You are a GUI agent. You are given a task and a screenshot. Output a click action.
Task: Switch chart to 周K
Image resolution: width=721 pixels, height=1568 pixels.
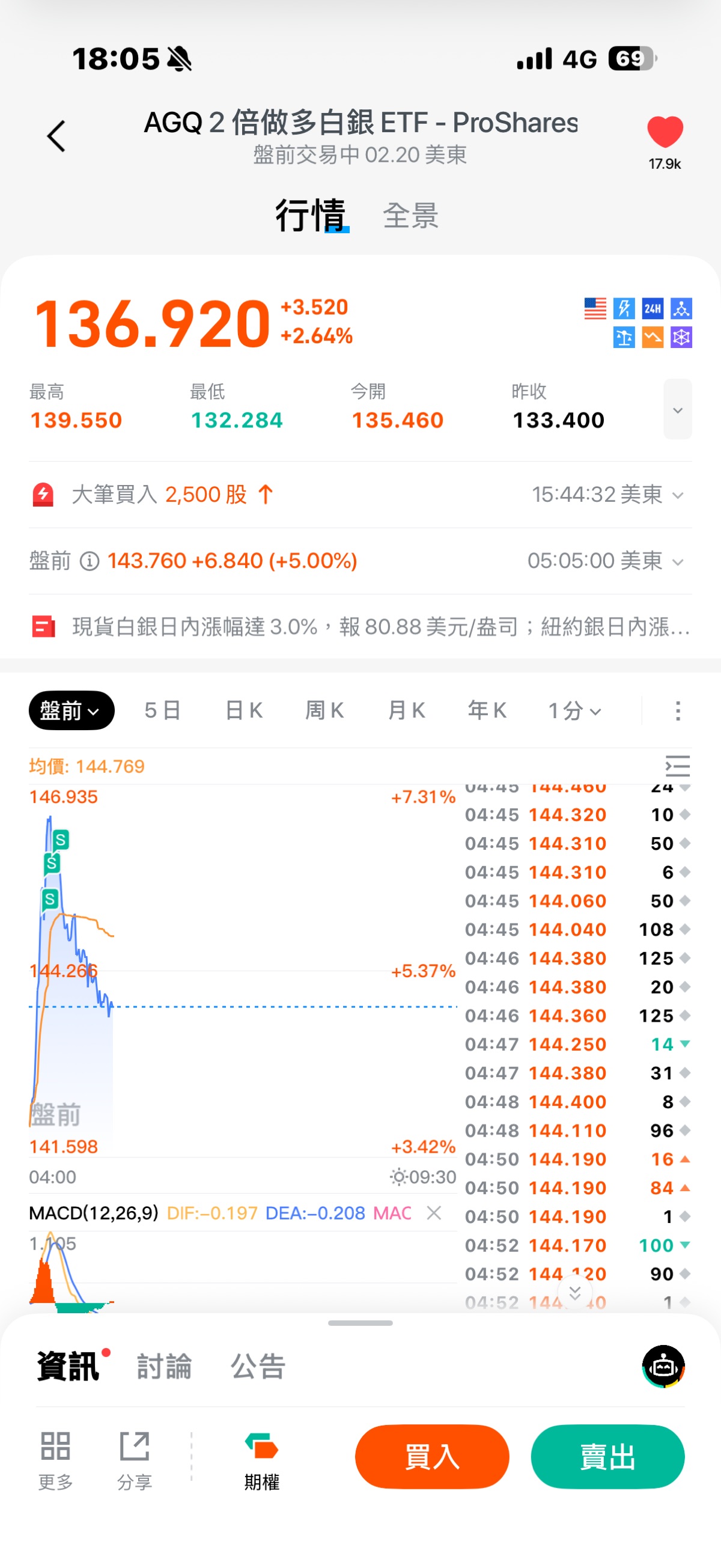tap(325, 710)
